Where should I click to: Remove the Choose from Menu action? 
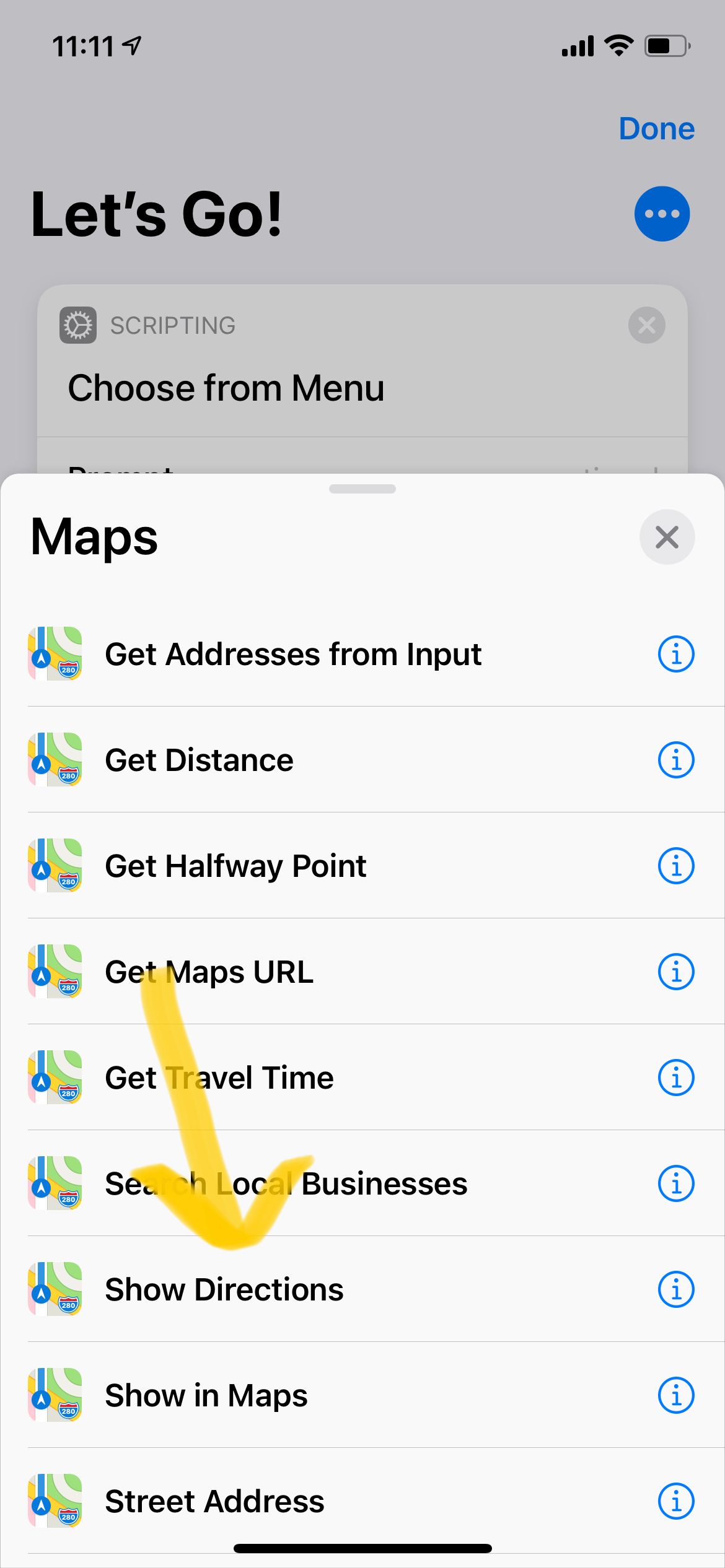[x=646, y=325]
